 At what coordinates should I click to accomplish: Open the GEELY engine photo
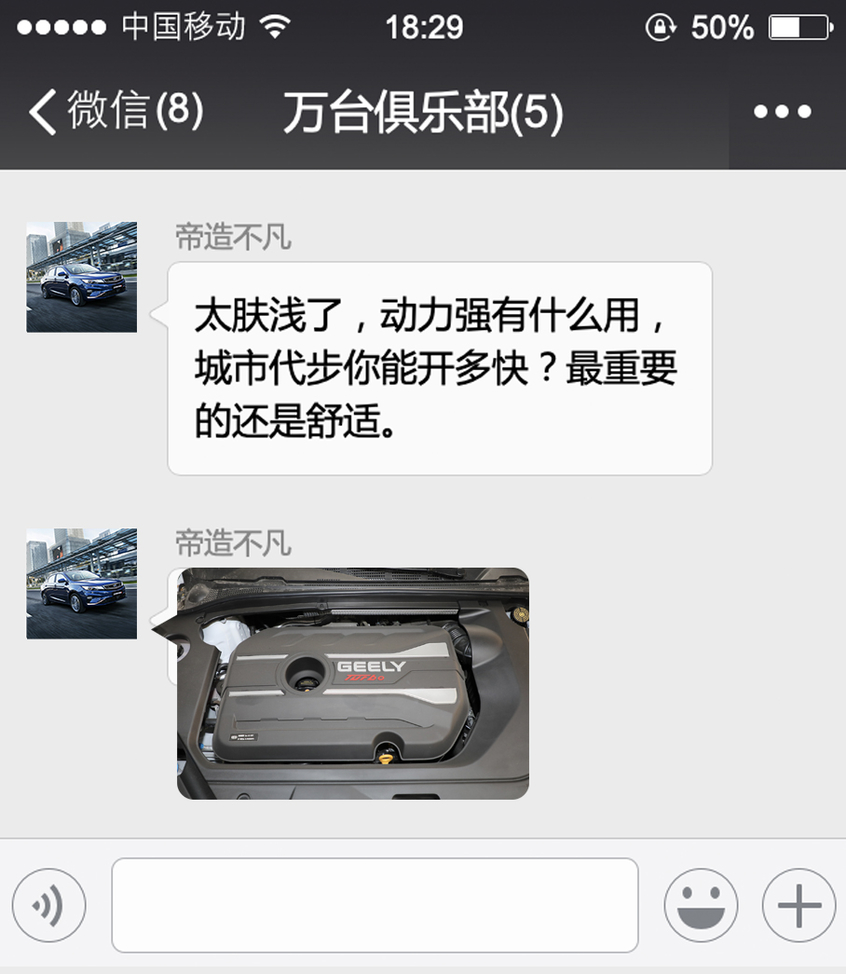pyautogui.click(x=353, y=684)
